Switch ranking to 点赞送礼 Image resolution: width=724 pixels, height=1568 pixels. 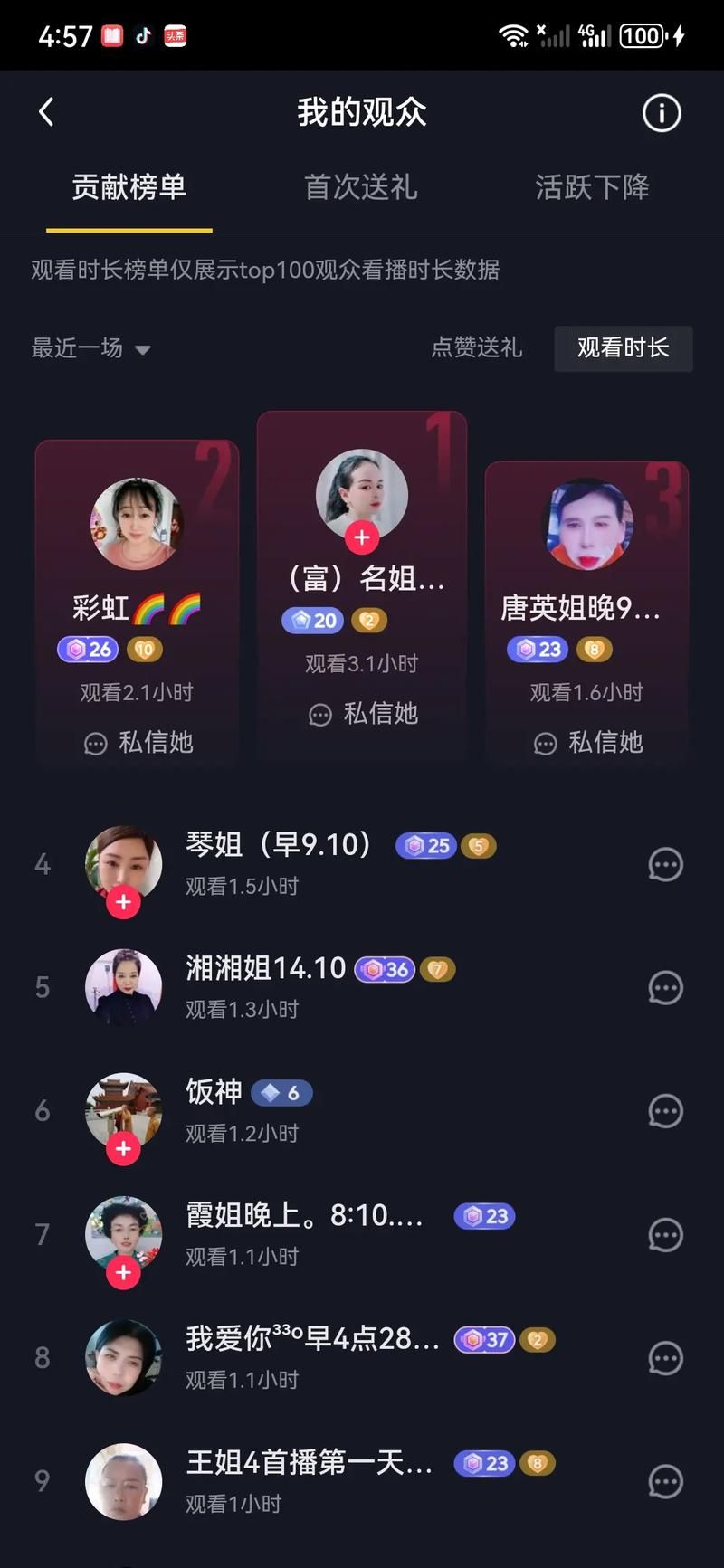click(x=477, y=348)
